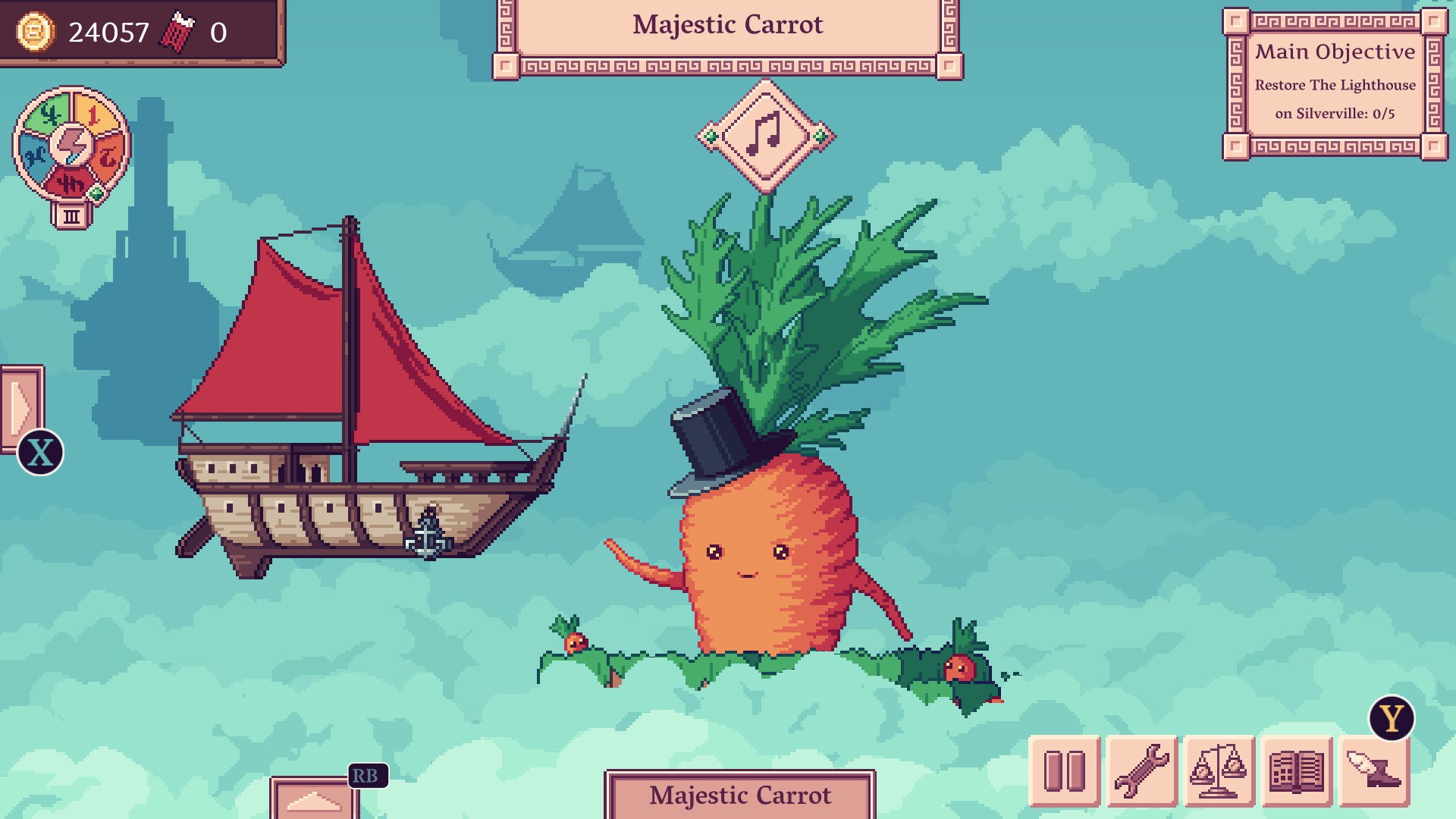Viewport: 1456px width, 819px height.
Task: Open the trade scales menu
Action: 1219,771
